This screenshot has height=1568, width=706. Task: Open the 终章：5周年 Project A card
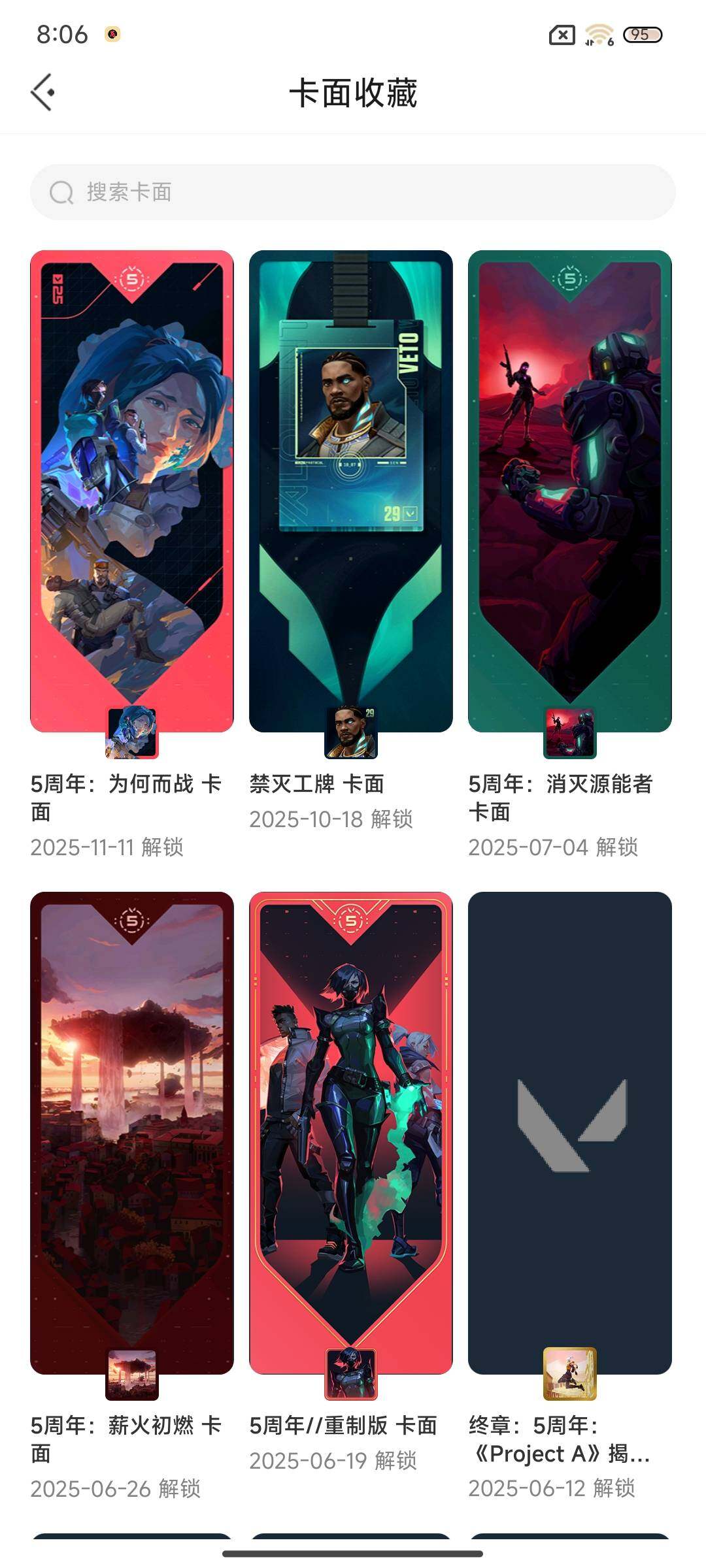(x=570, y=1133)
